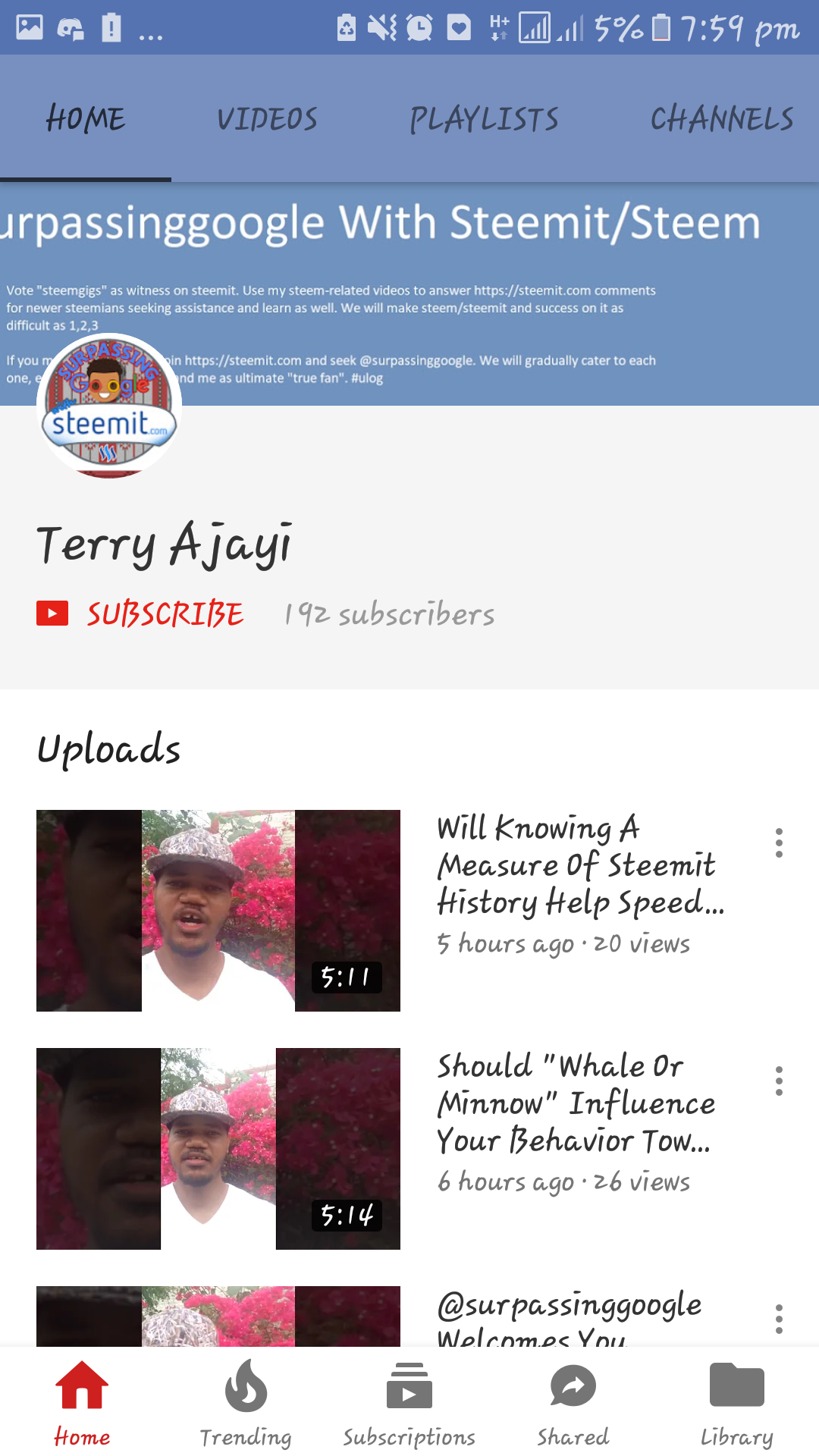
Task: Open the overflow menu for the Steemit History video
Action: pos(780,843)
